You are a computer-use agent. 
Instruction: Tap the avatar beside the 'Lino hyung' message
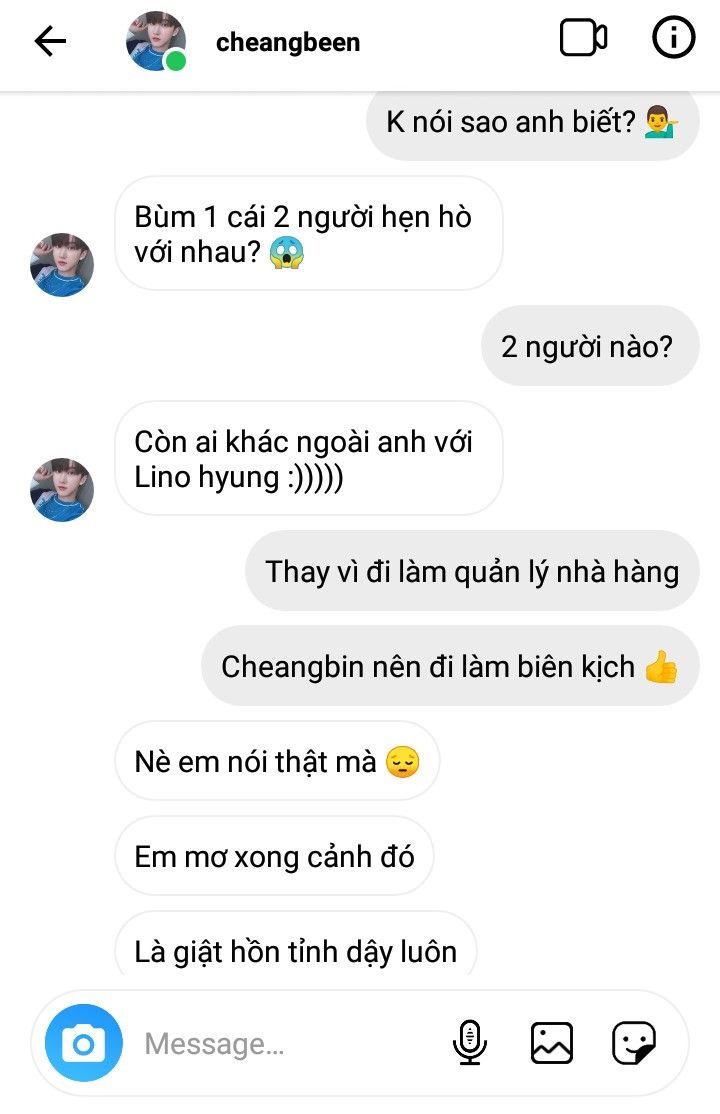(x=62, y=490)
